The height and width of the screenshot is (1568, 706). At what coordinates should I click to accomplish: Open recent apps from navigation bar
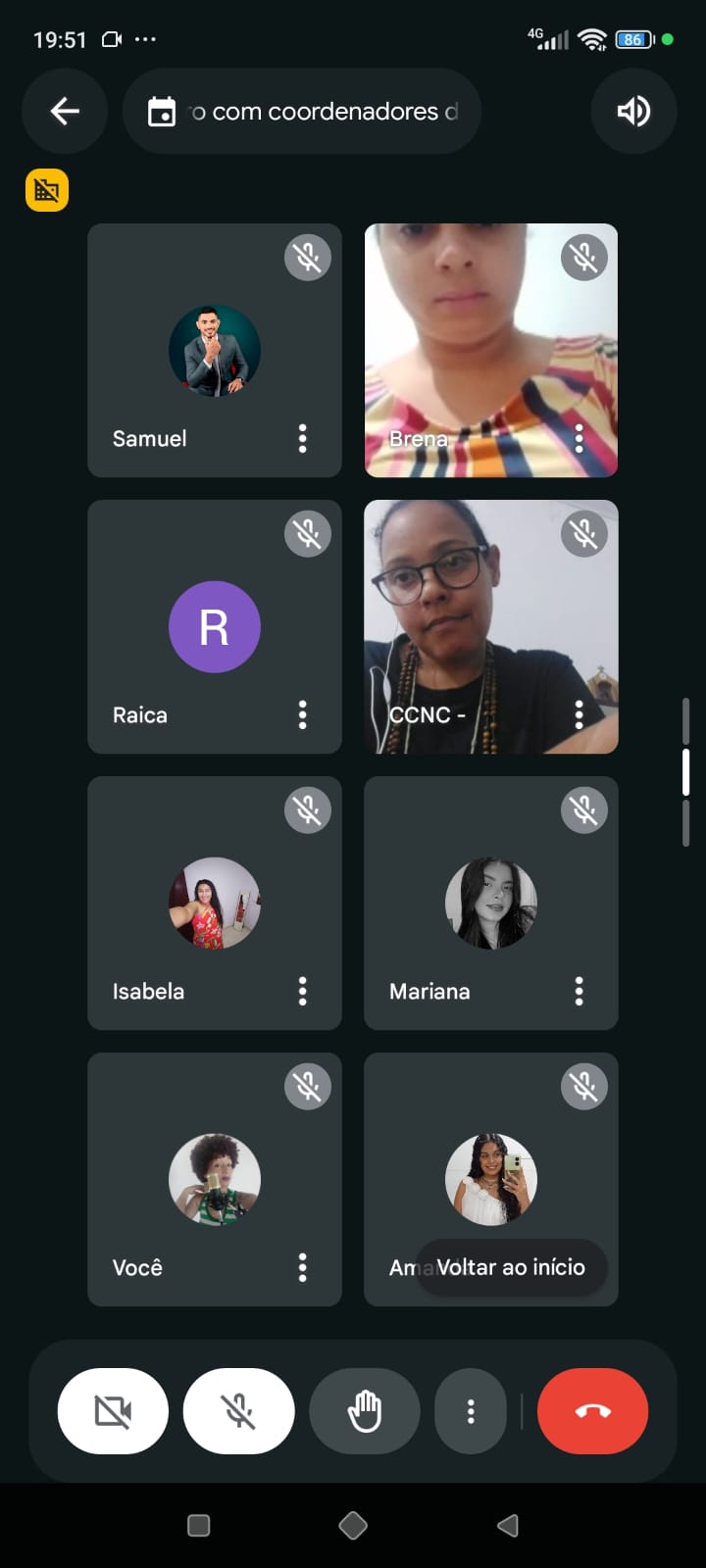[x=199, y=1525]
